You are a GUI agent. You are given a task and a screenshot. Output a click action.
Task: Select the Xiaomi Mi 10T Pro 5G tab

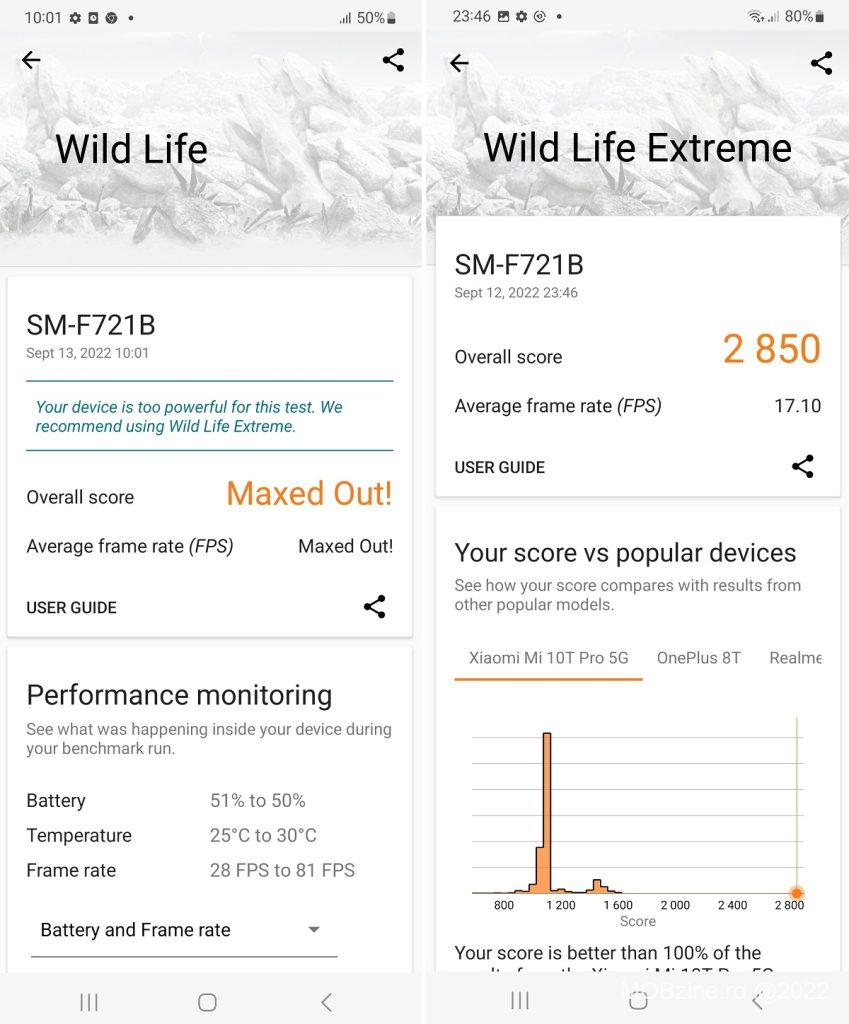point(548,658)
